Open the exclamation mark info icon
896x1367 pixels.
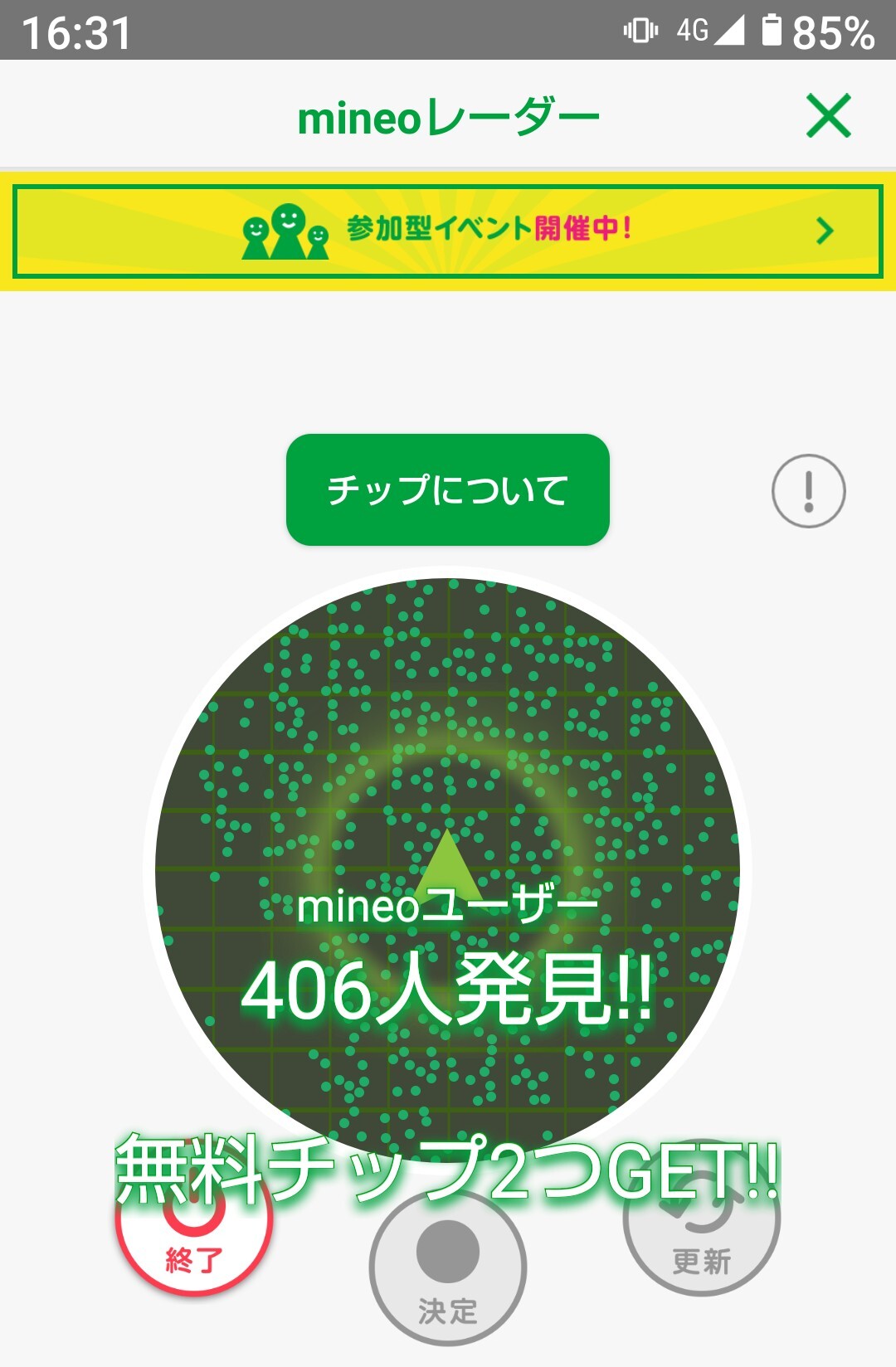808,491
